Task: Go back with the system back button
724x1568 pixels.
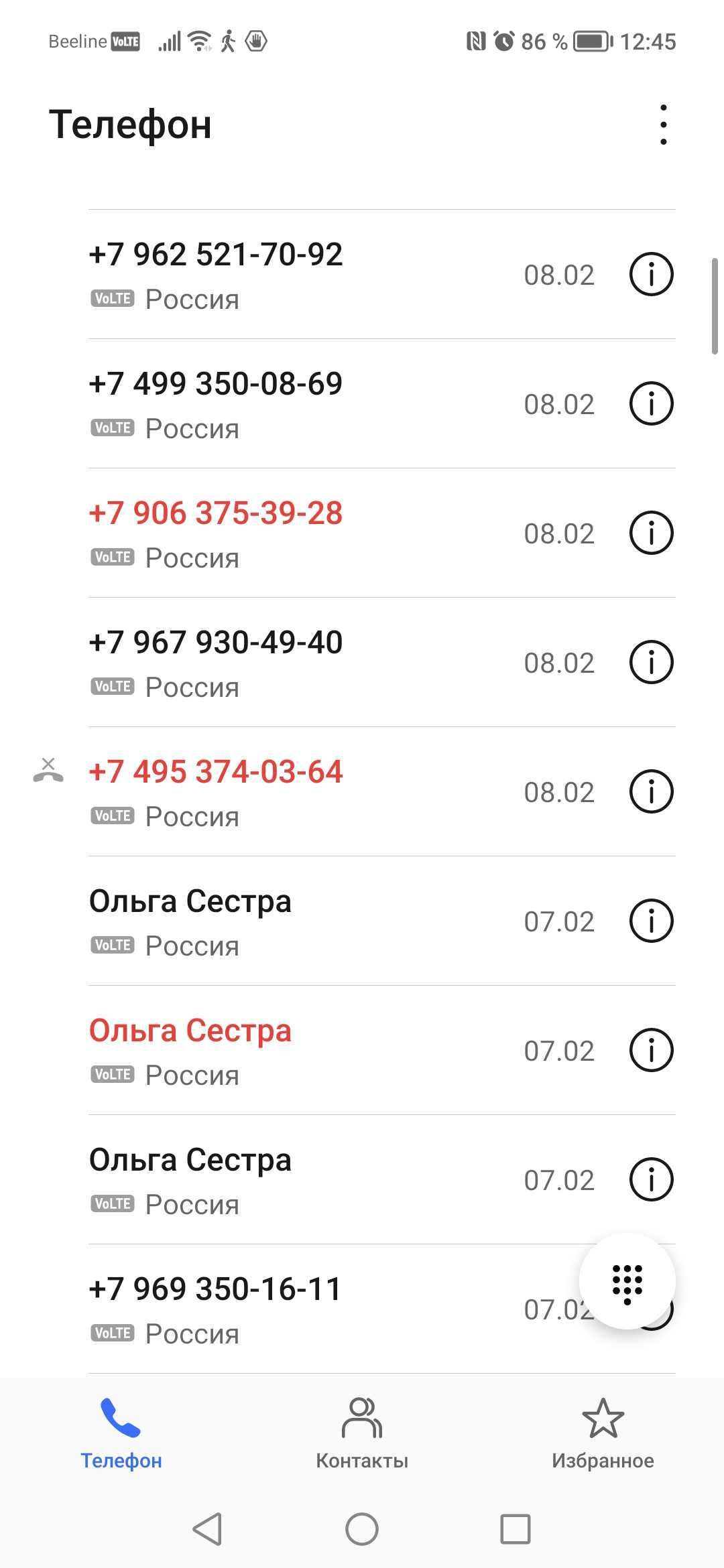Action: point(207,1529)
